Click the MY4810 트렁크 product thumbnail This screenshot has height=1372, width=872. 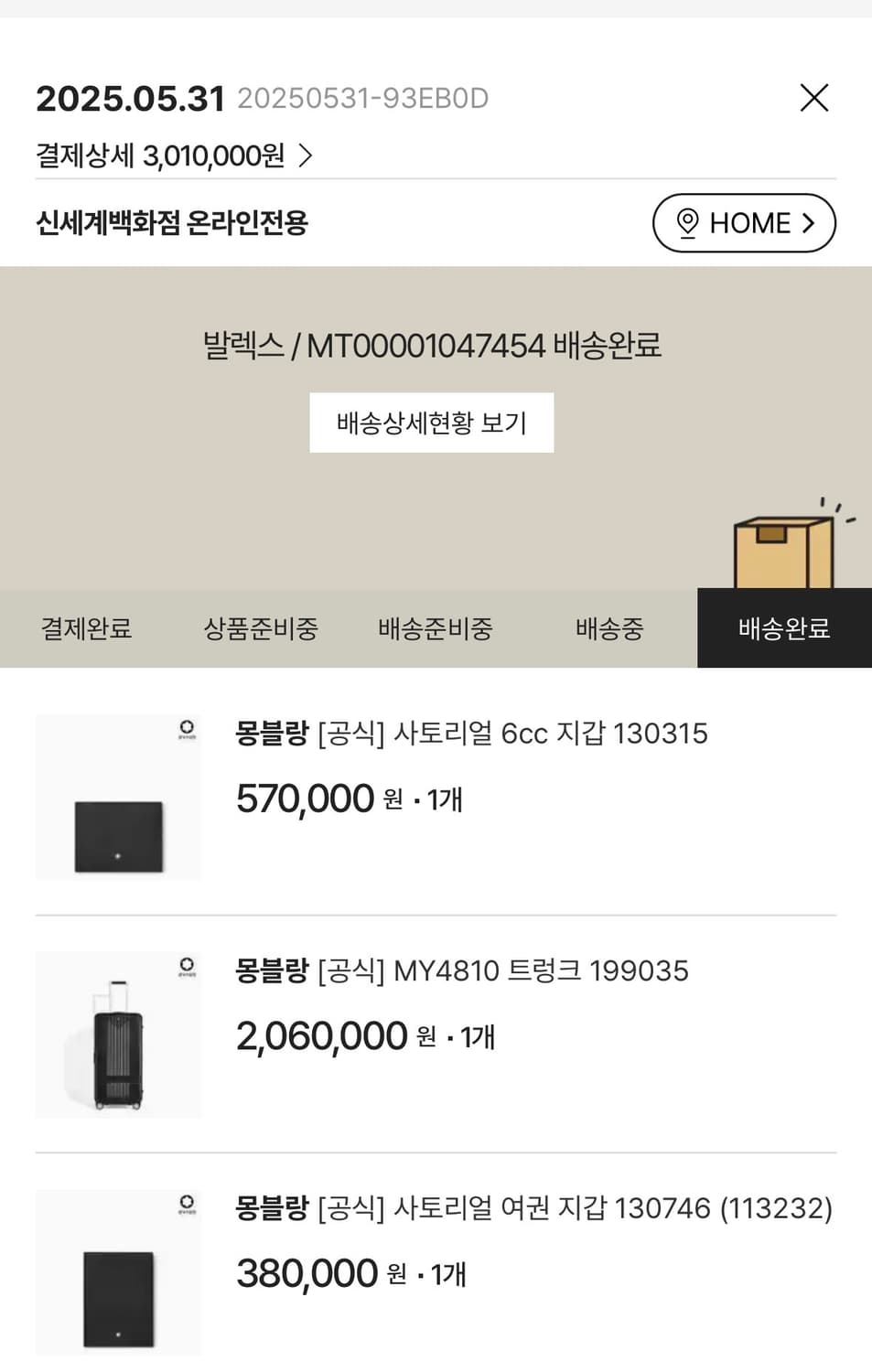click(x=118, y=1034)
